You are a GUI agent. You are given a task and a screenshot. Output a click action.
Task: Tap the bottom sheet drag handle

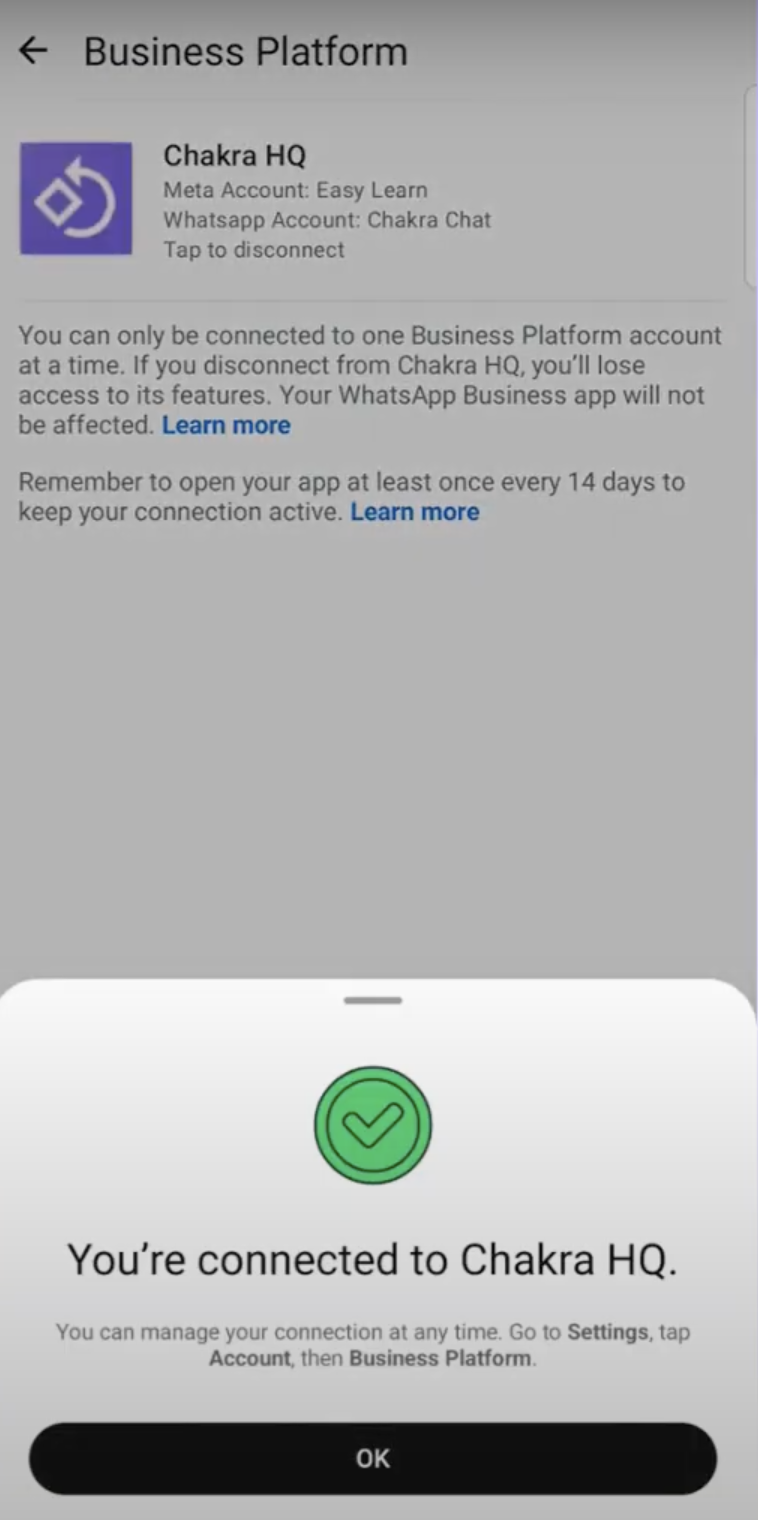[372, 1000]
